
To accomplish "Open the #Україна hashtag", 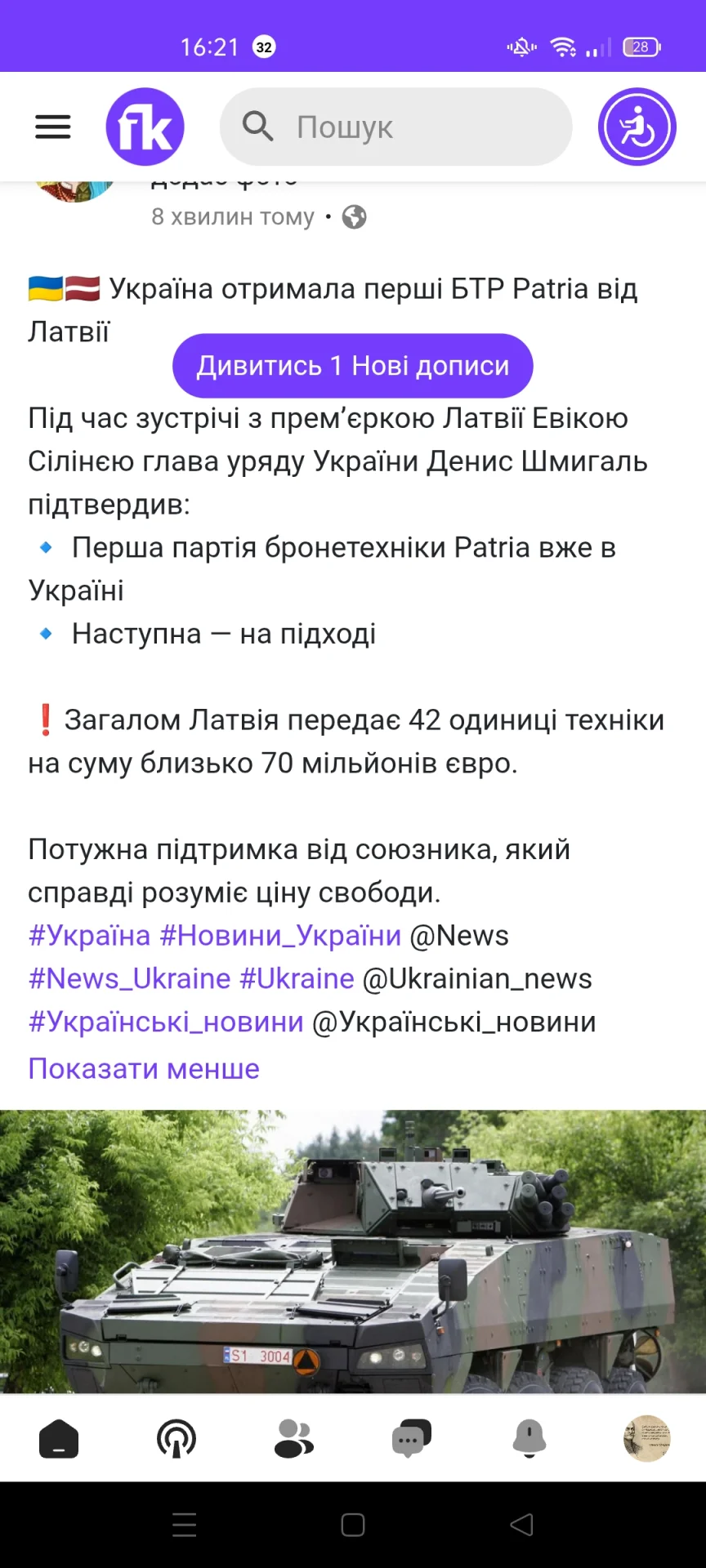I will tap(89, 935).
